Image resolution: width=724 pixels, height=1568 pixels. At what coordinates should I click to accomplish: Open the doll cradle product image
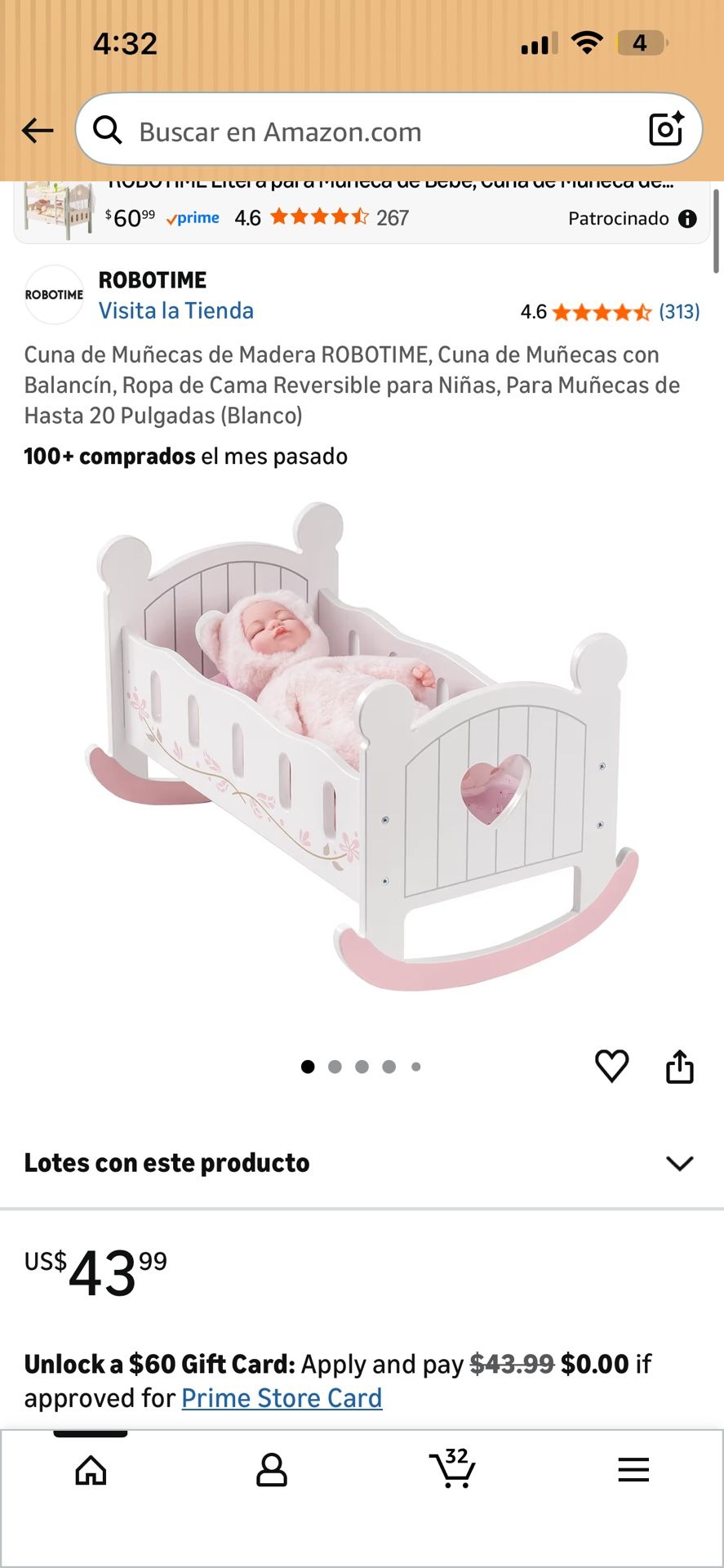(x=362, y=747)
